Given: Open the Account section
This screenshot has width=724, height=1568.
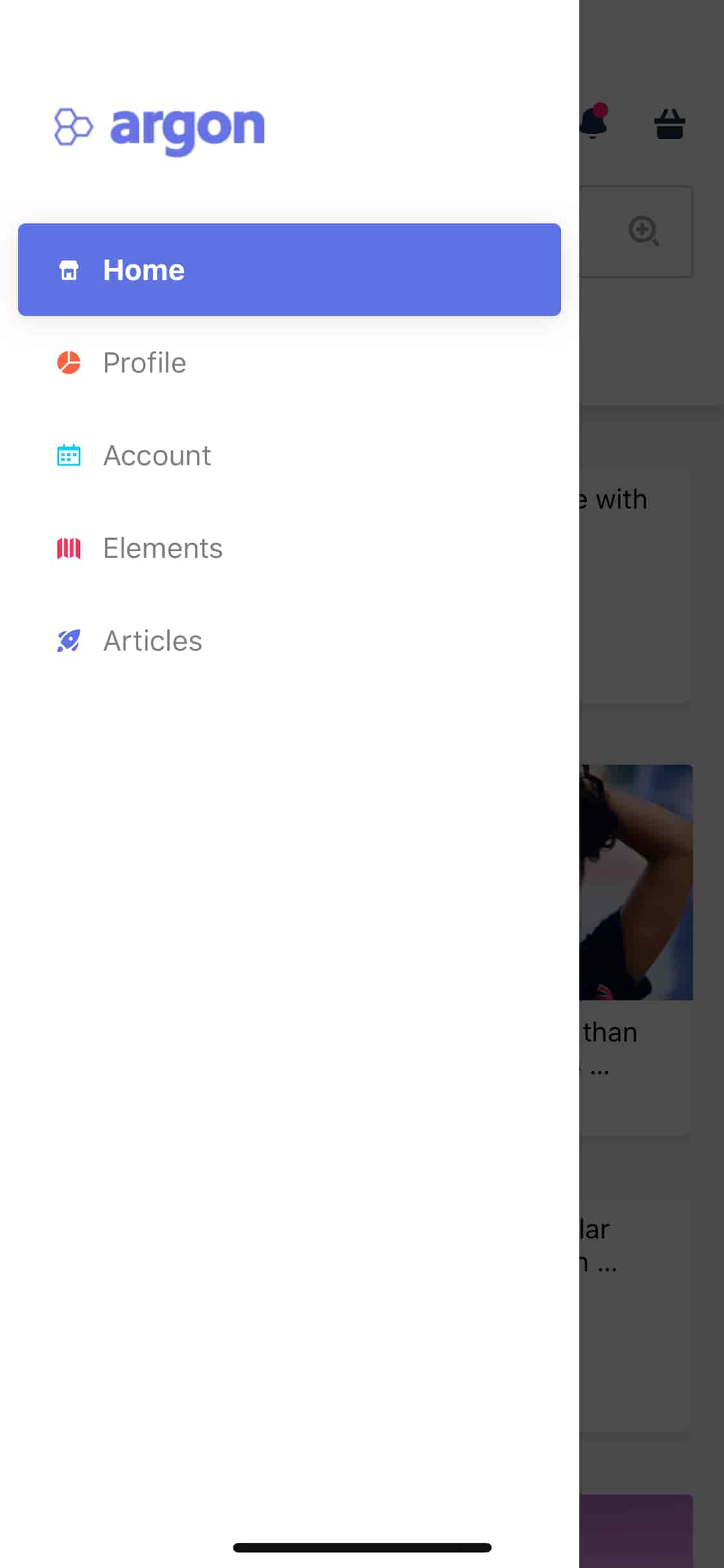Looking at the screenshot, I should pos(158,456).
